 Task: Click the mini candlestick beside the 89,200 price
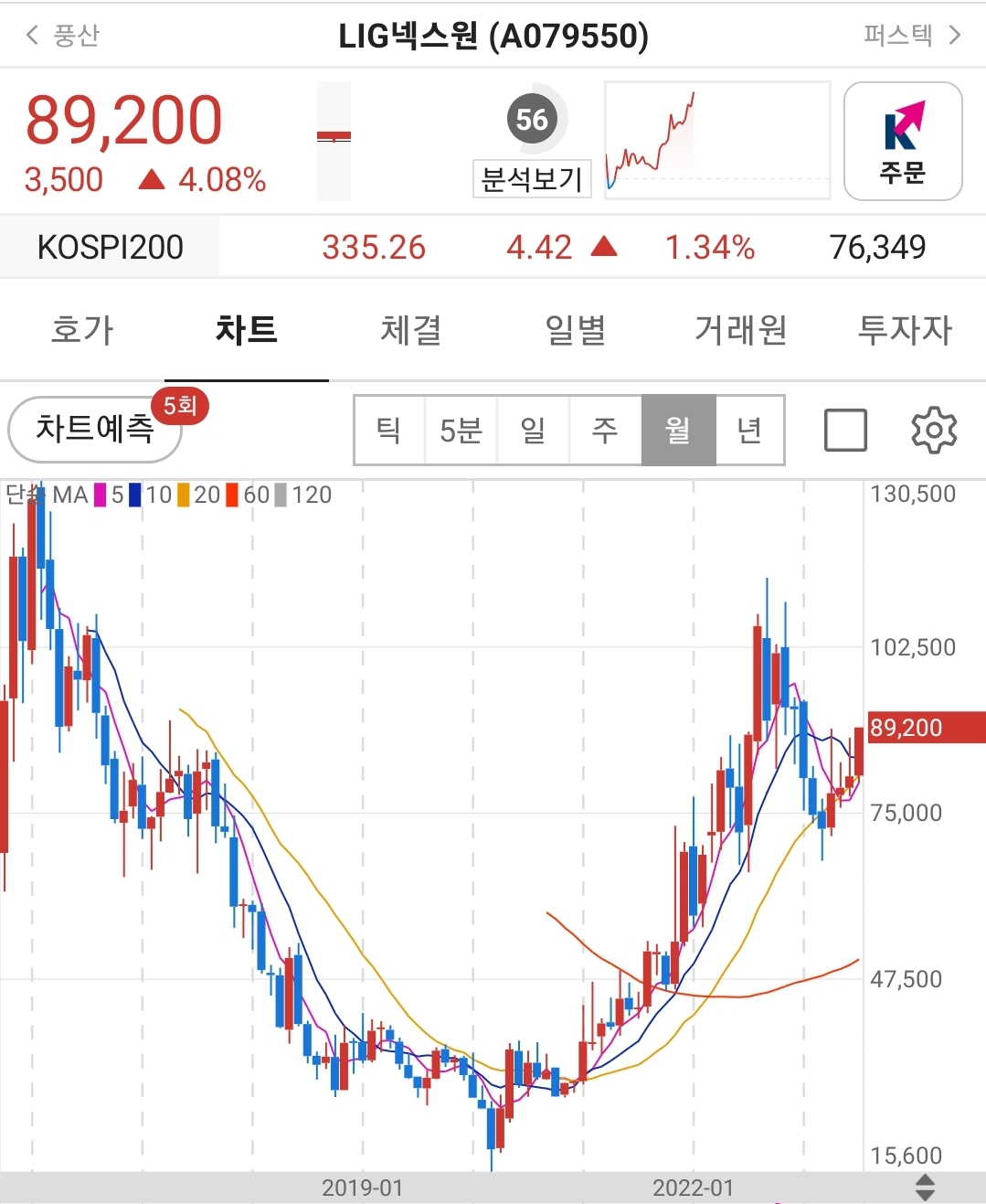click(x=333, y=137)
